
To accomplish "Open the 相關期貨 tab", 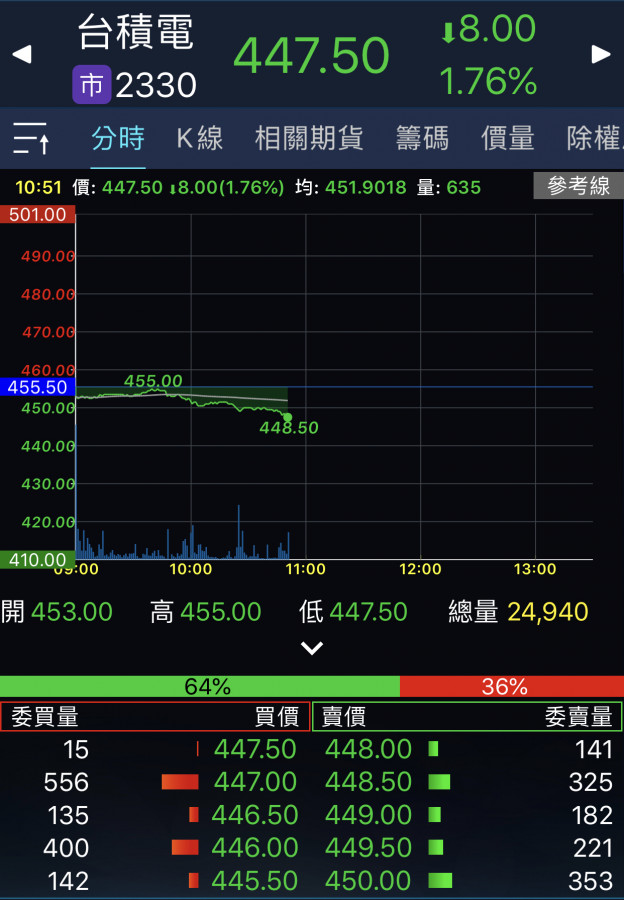I will tap(308, 138).
